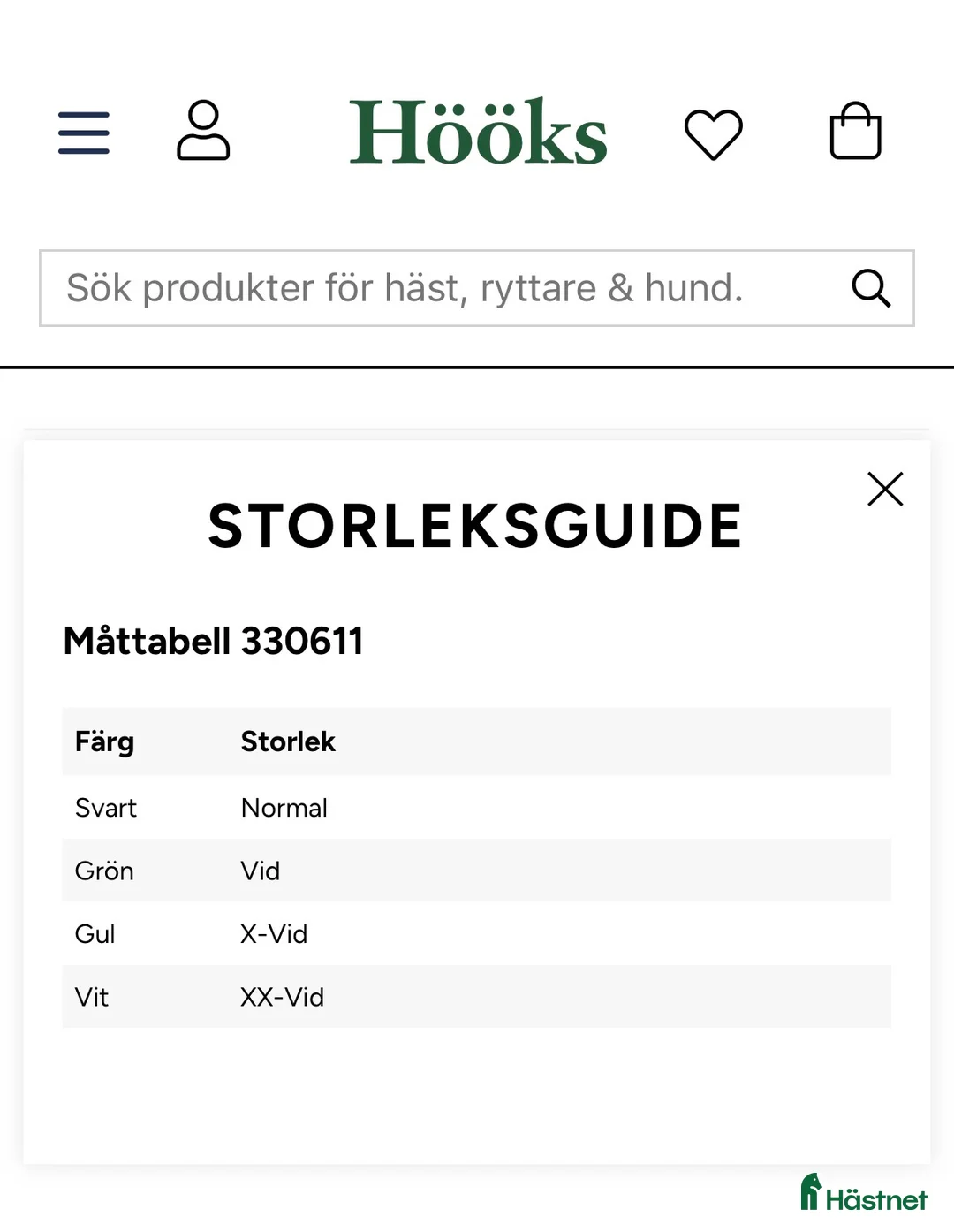Select the XX-Vid size entry
This screenshot has width=954, height=1232.
(x=282, y=997)
